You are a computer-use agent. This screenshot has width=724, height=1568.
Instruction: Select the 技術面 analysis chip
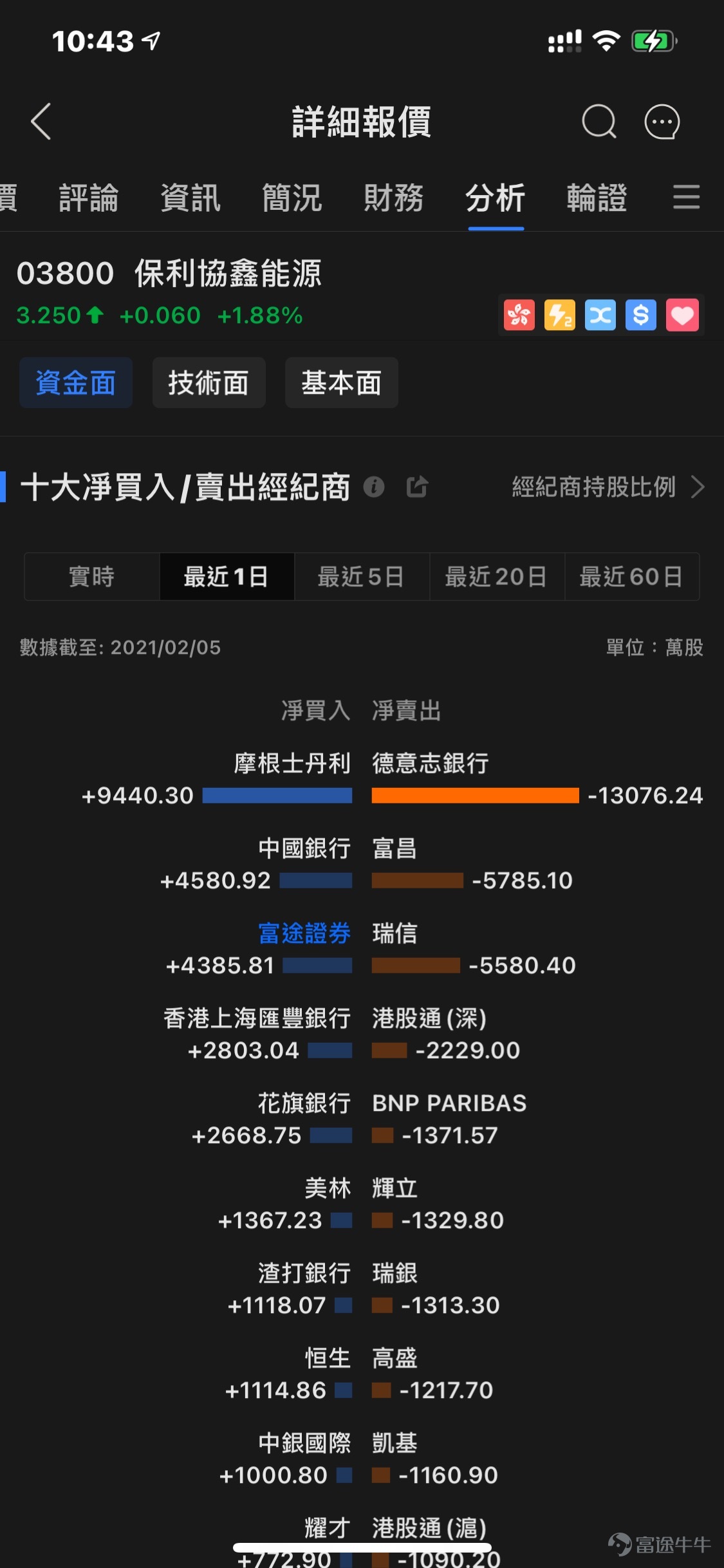pyautogui.click(x=209, y=383)
